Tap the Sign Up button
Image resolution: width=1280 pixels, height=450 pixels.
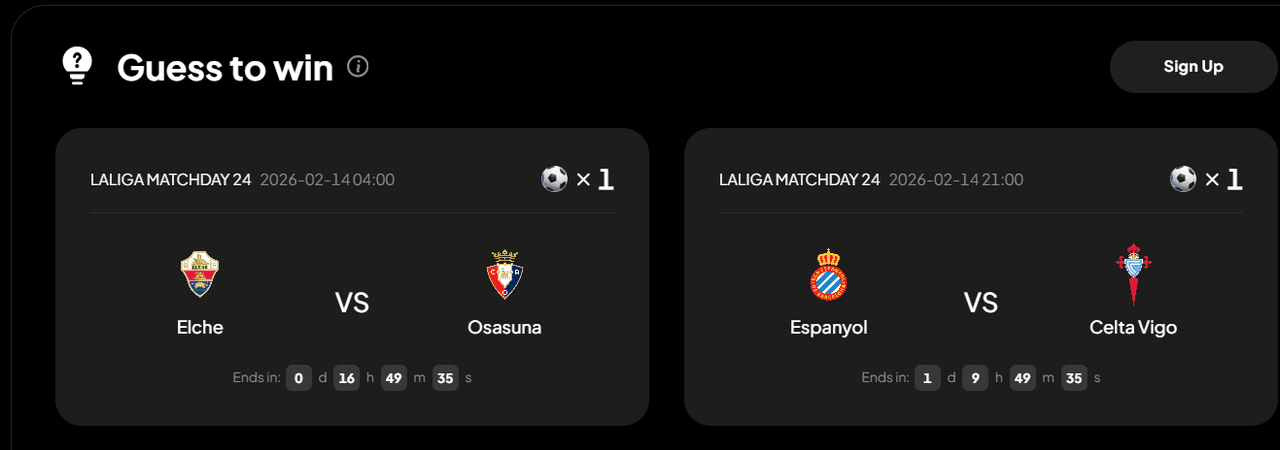tap(1193, 67)
